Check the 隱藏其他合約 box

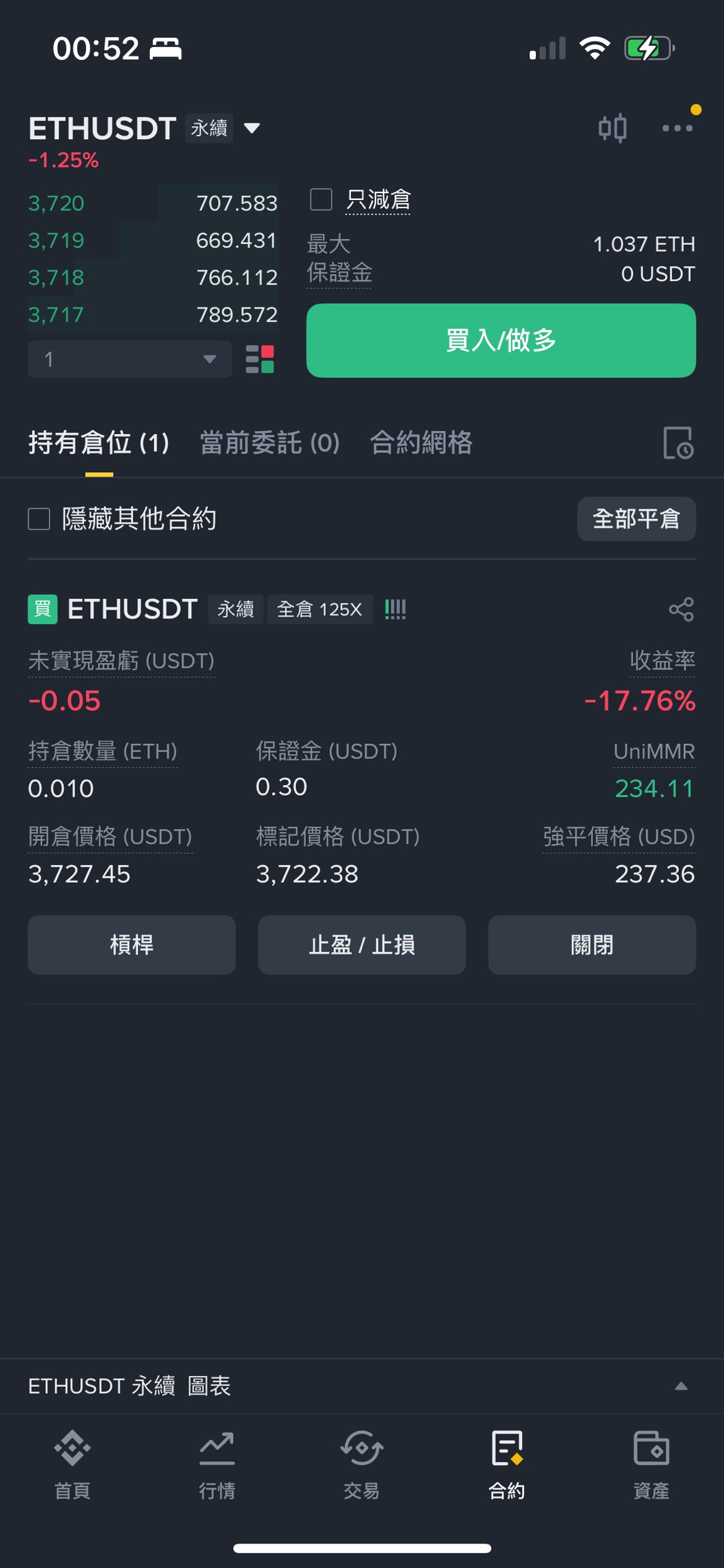pos(39,519)
